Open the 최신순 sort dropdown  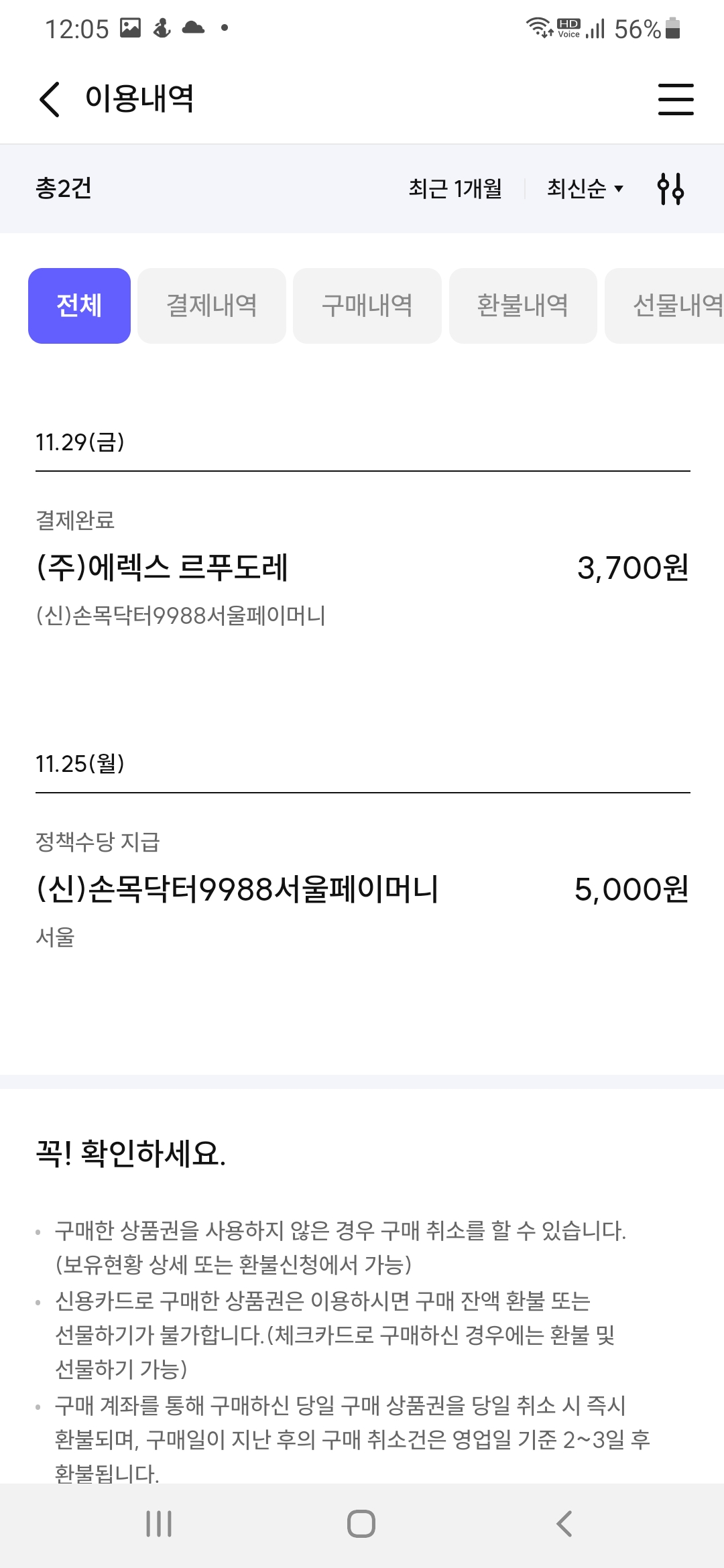click(x=585, y=189)
